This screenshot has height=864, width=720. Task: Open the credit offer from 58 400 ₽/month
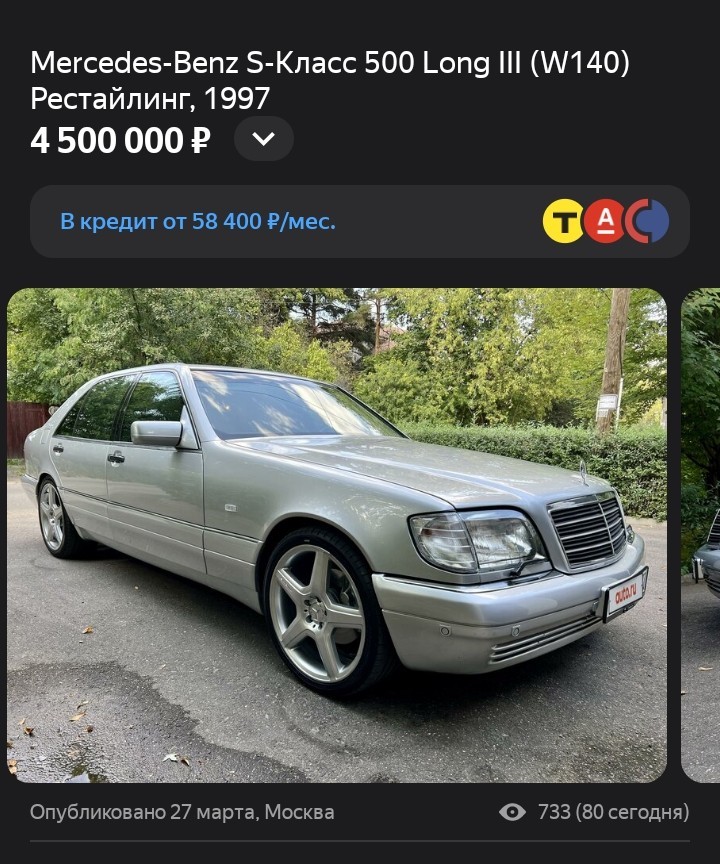tap(198, 221)
